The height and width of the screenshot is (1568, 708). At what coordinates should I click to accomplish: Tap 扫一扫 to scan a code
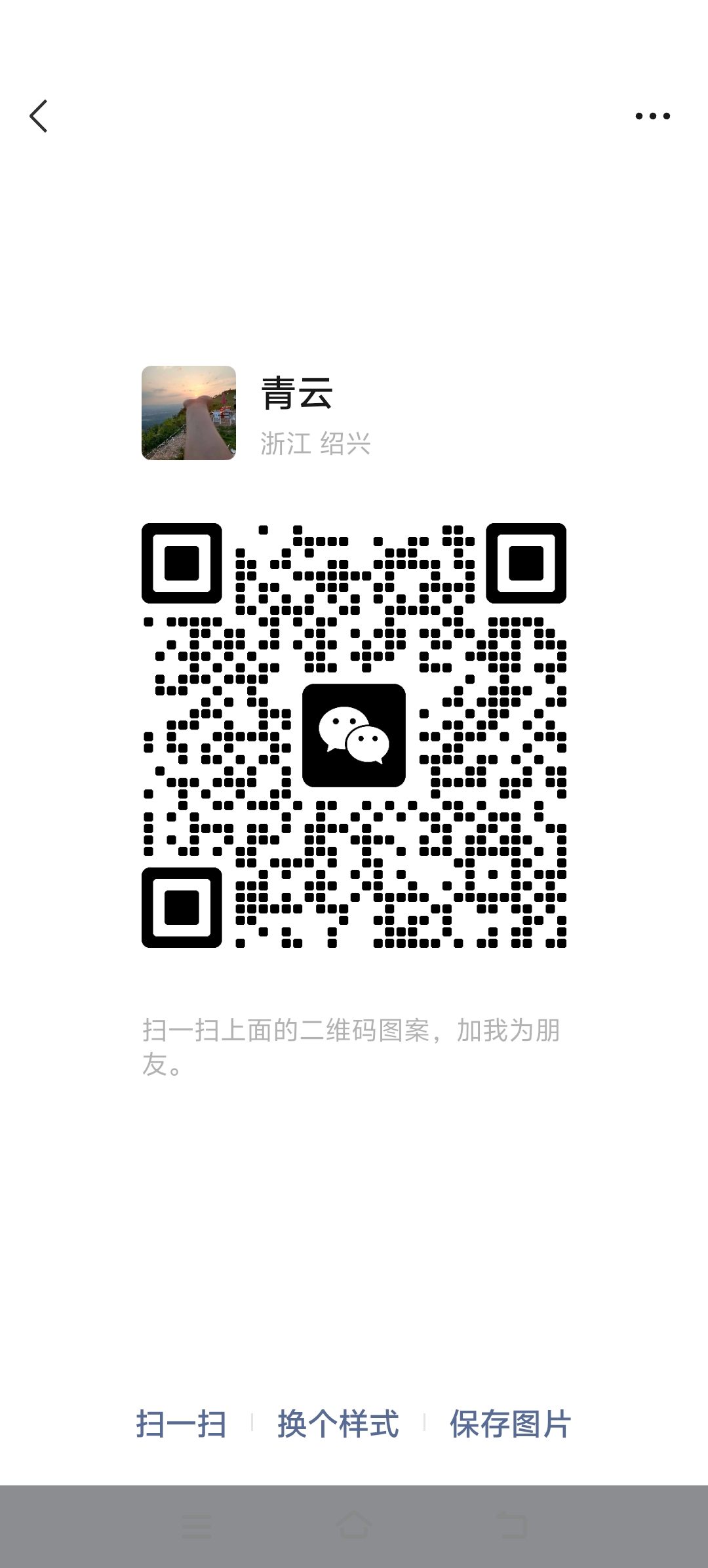181,1424
